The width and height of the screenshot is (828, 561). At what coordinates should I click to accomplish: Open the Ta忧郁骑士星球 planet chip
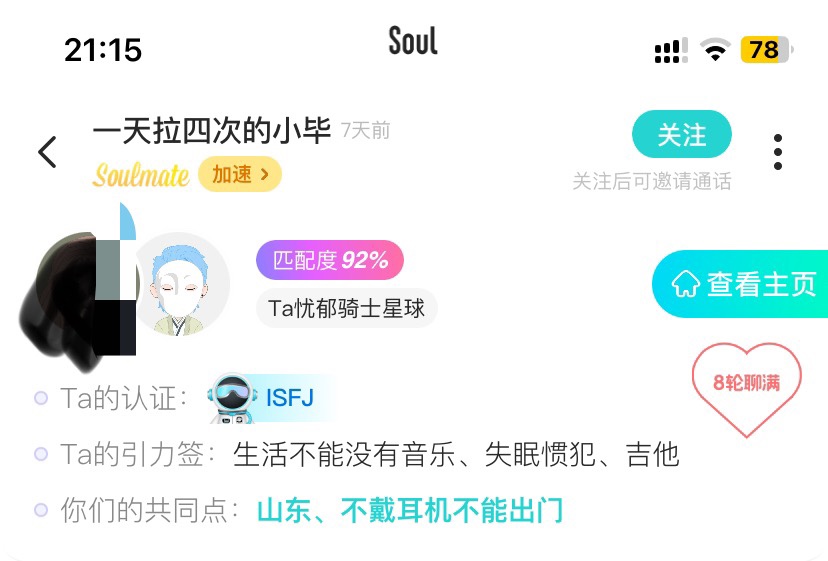(347, 309)
